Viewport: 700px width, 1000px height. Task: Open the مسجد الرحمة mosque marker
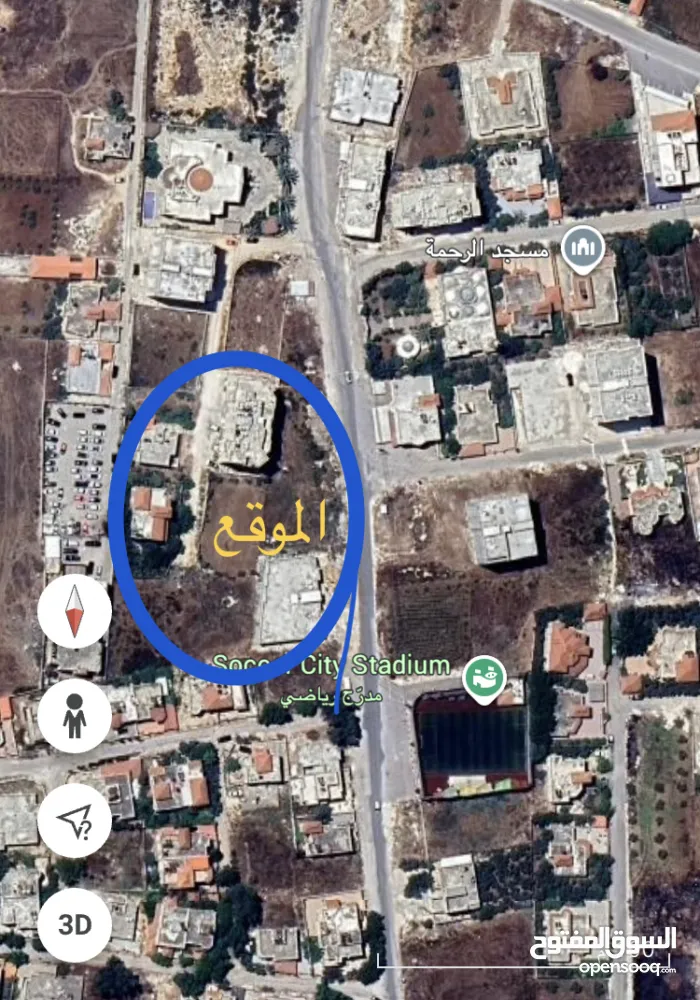point(583,248)
